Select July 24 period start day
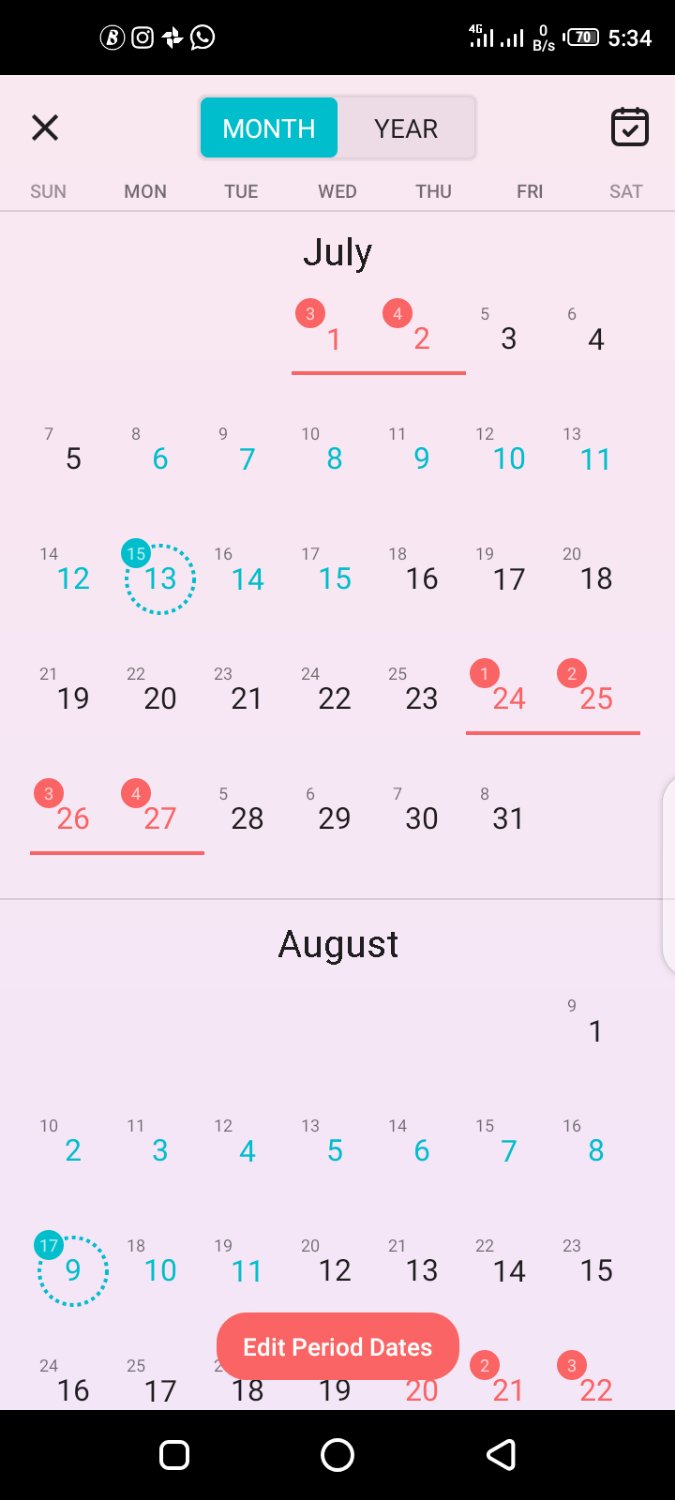The width and height of the screenshot is (675, 1500). point(508,698)
